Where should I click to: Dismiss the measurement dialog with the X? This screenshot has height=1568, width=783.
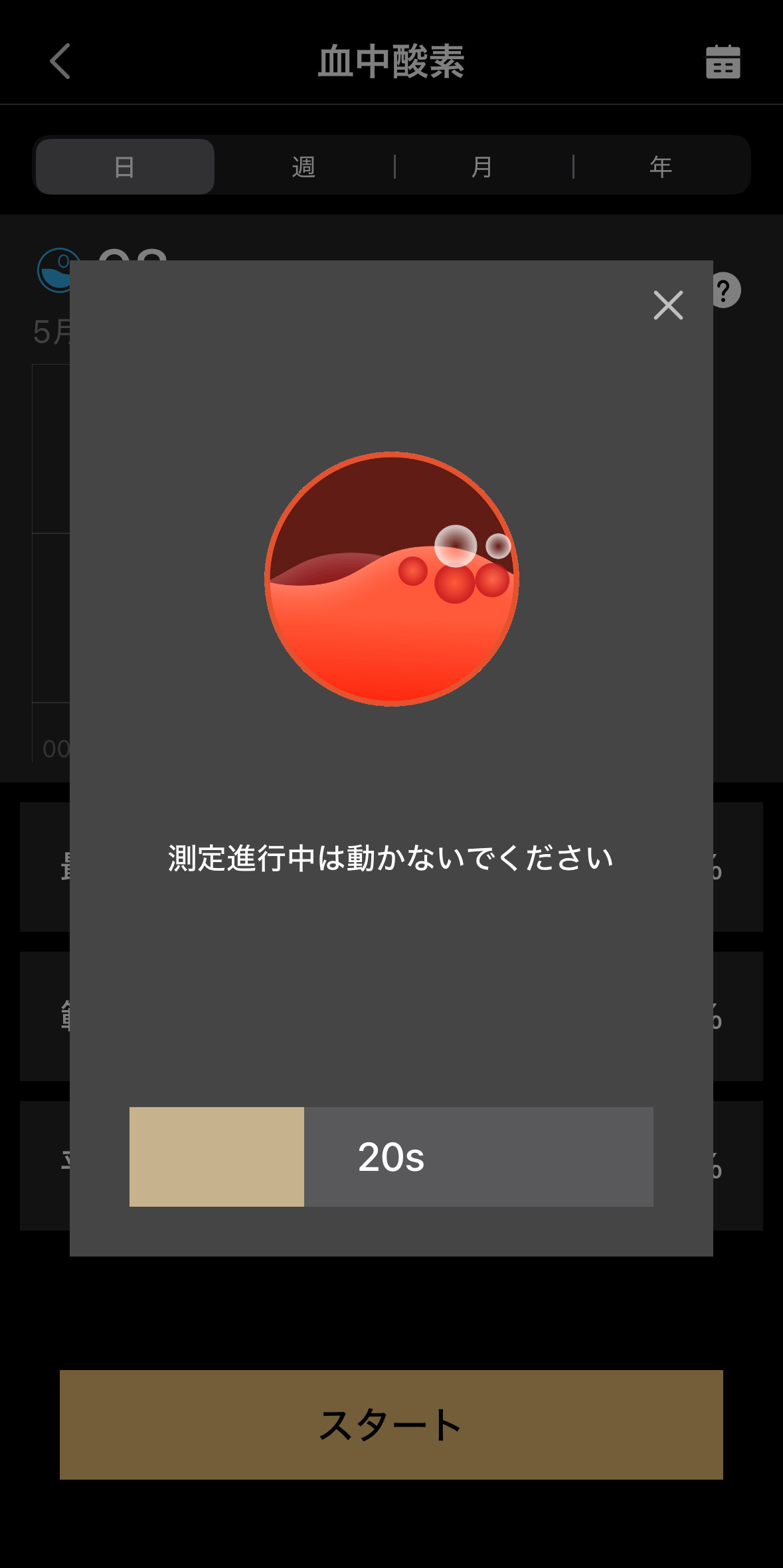pos(667,305)
